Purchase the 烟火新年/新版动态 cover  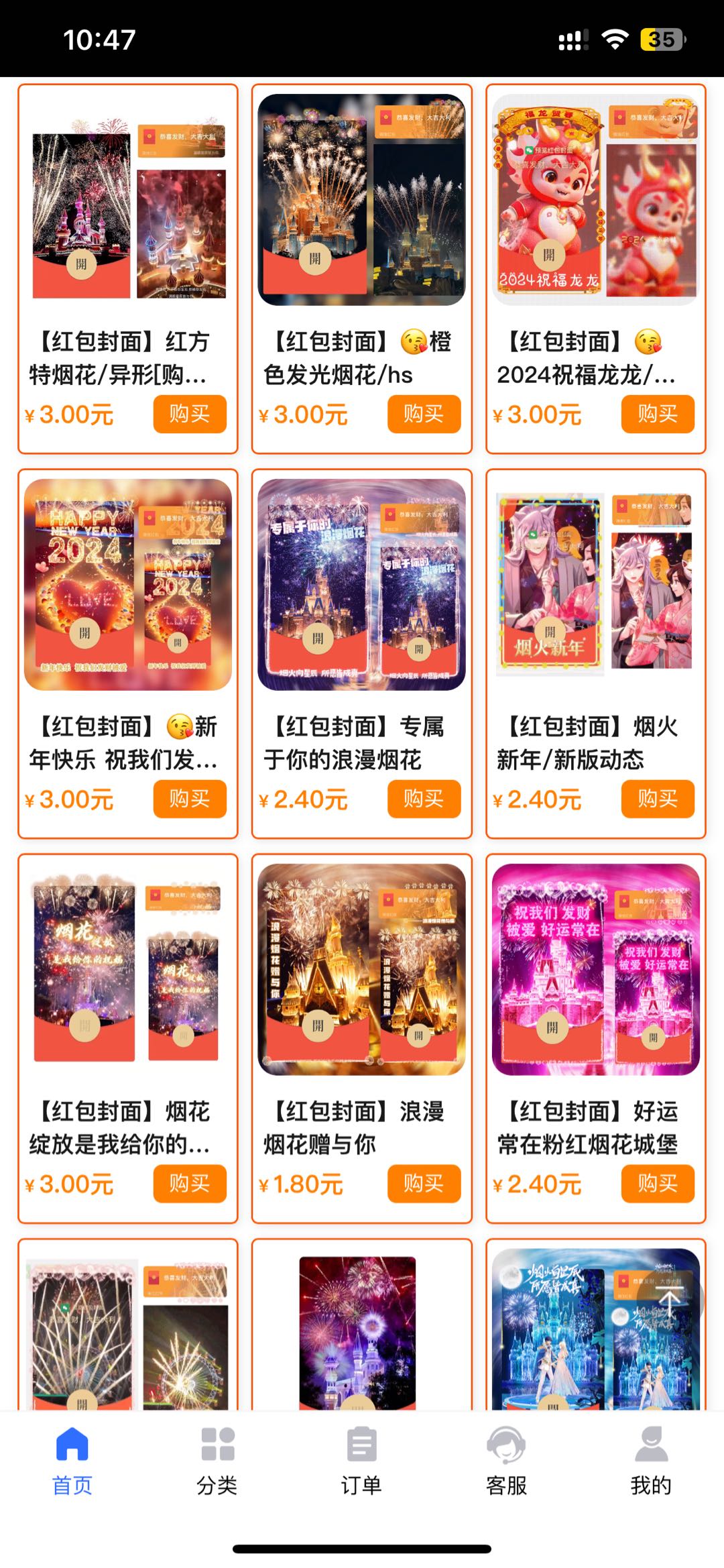coord(658,799)
